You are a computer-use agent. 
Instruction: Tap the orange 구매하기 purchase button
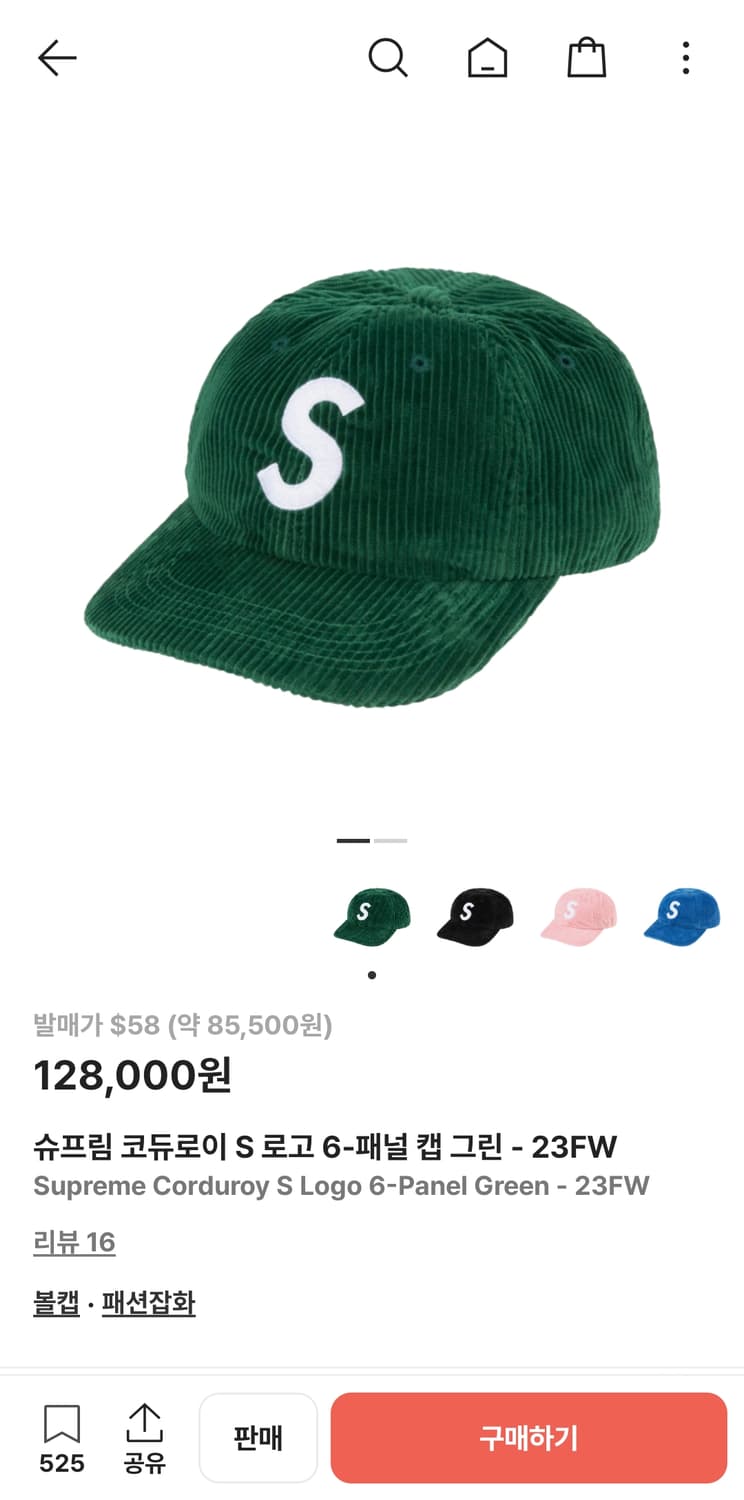[x=528, y=1437]
